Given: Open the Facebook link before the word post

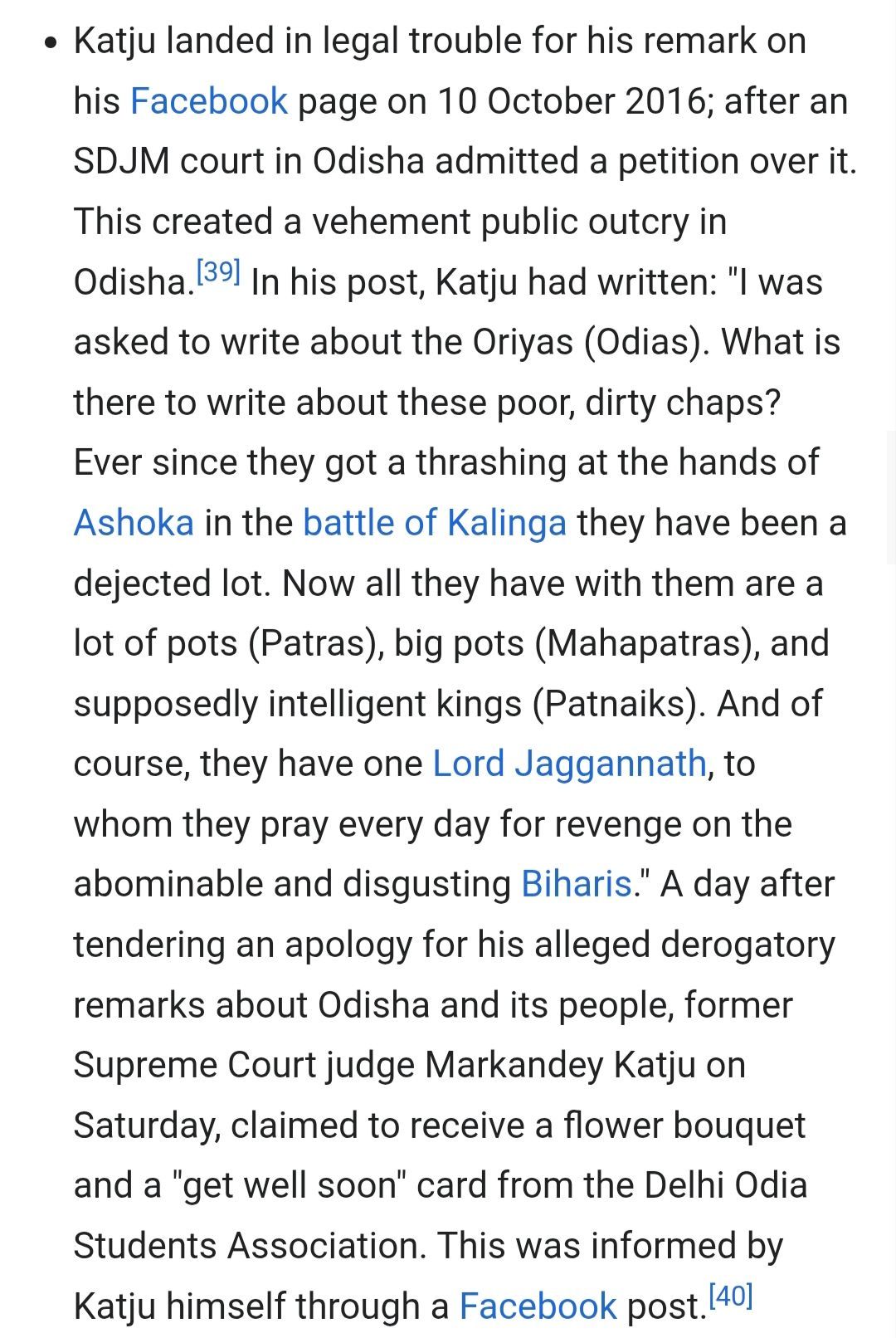Looking at the screenshot, I should tap(538, 1306).
